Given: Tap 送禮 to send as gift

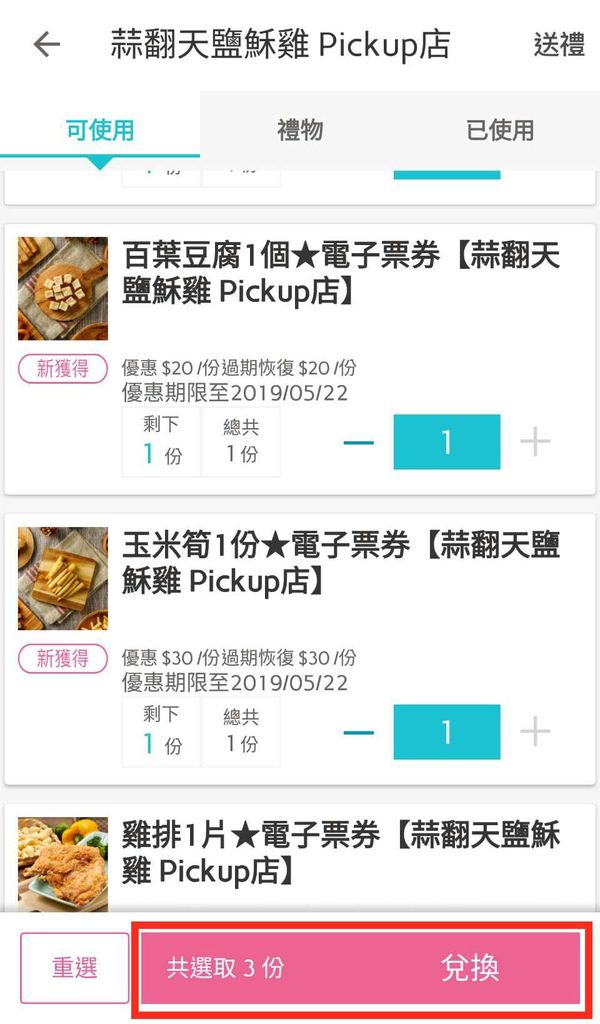Looking at the screenshot, I should pyautogui.click(x=559, y=45).
